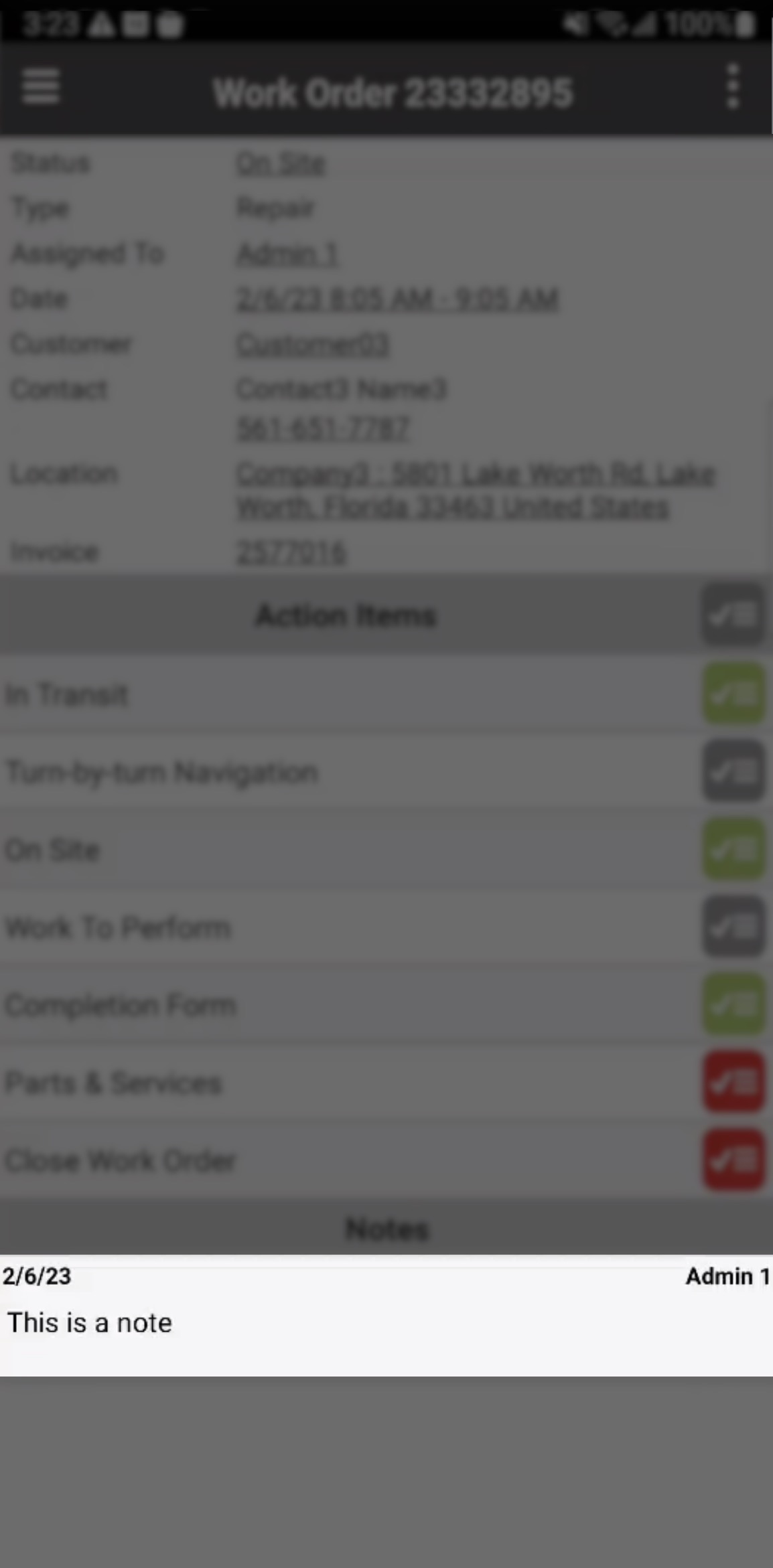Open the Admin 1 assignee link
Image resolution: width=773 pixels, height=1568 pixels.
click(x=287, y=254)
